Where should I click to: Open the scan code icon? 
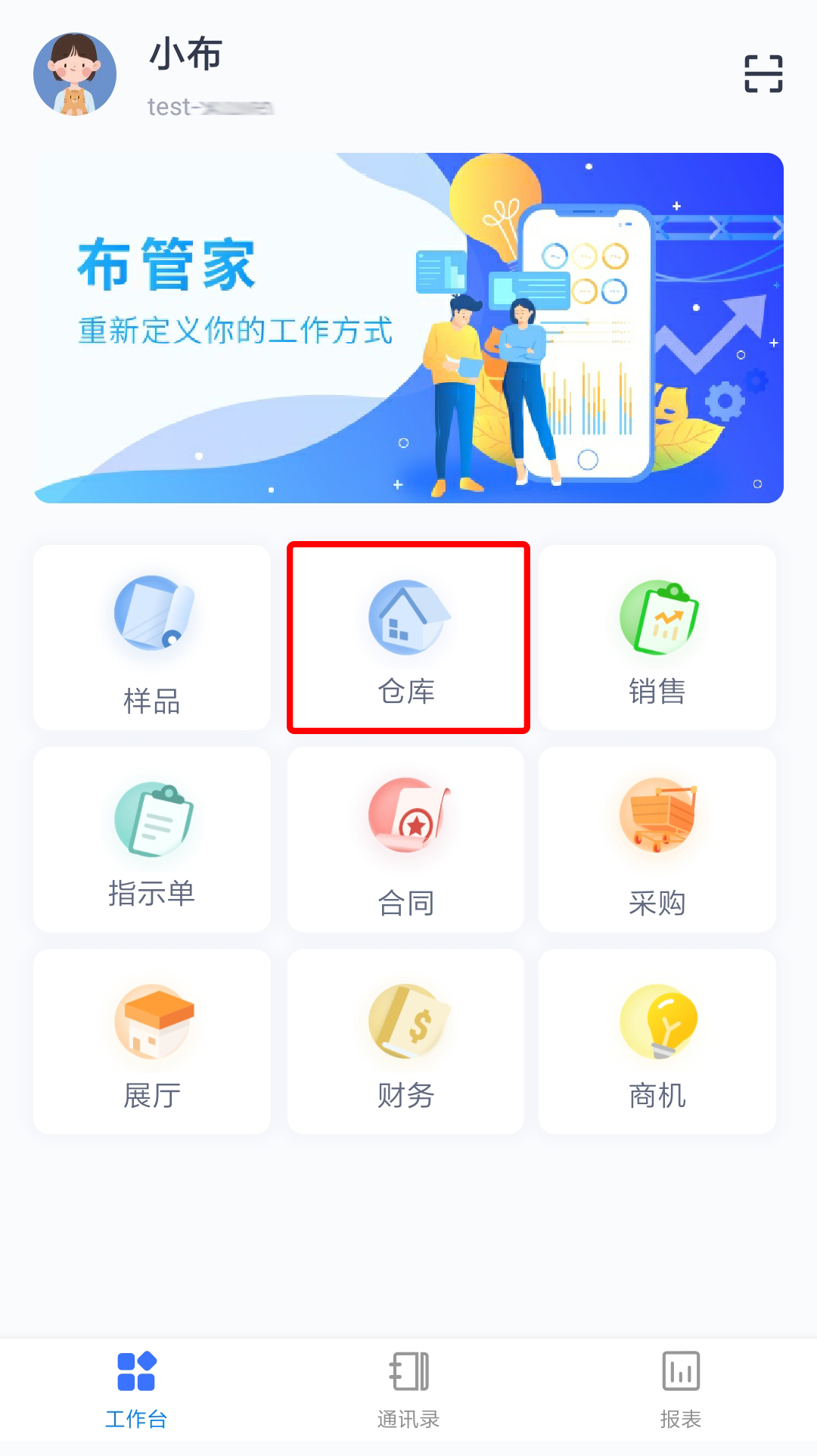click(x=763, y=74)
